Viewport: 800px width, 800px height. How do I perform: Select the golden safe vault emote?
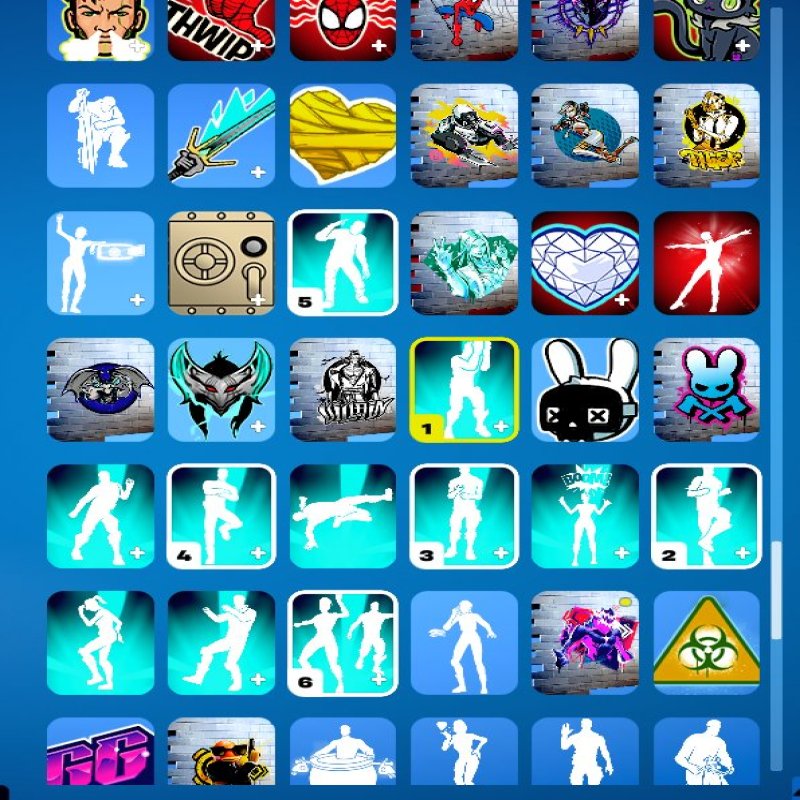click(x=221, y=263)
